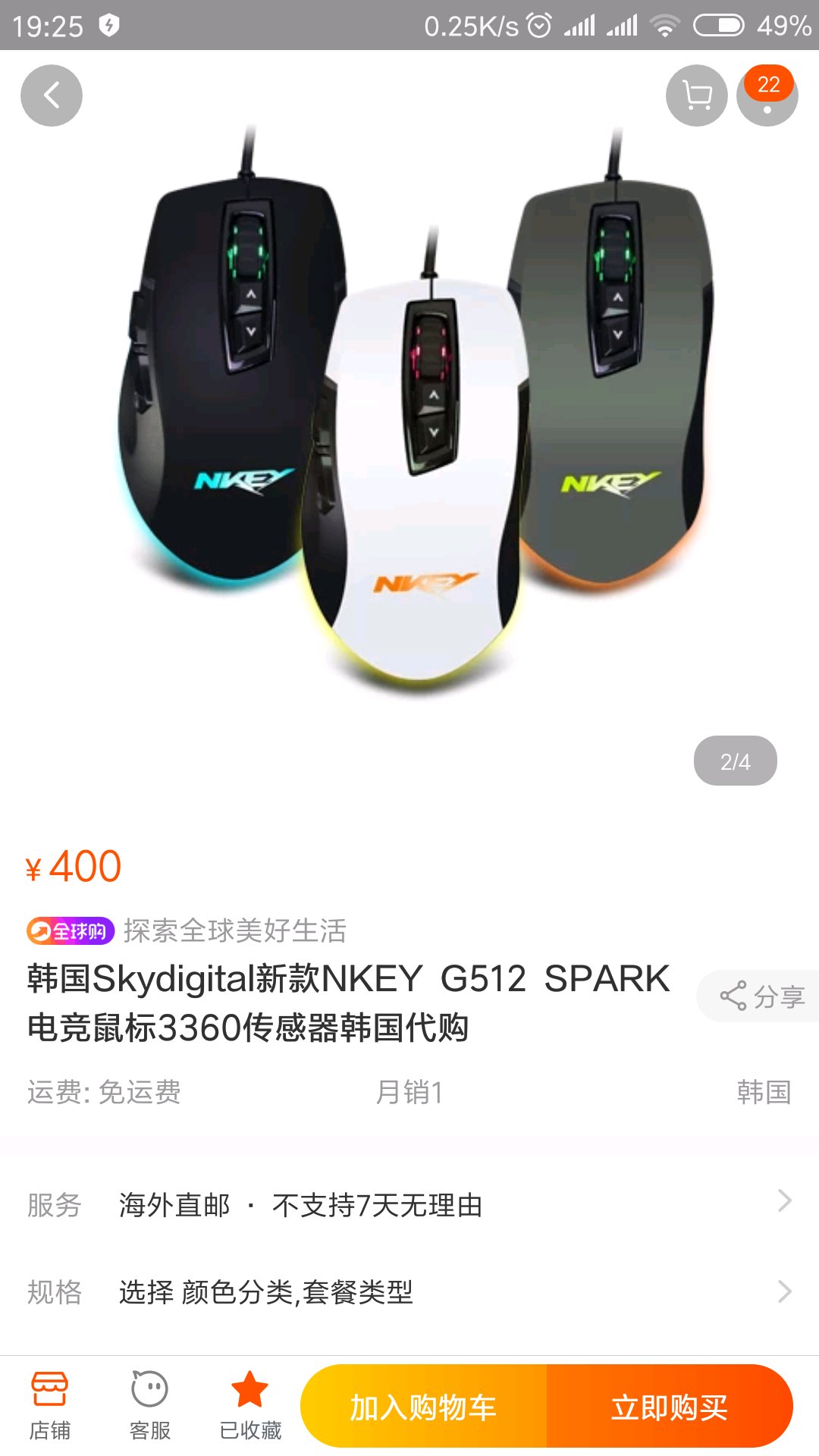The width and height of the screenshot is (819, 1456).
Task: Open the more menu with 22 badge
Action: (767, 96)
